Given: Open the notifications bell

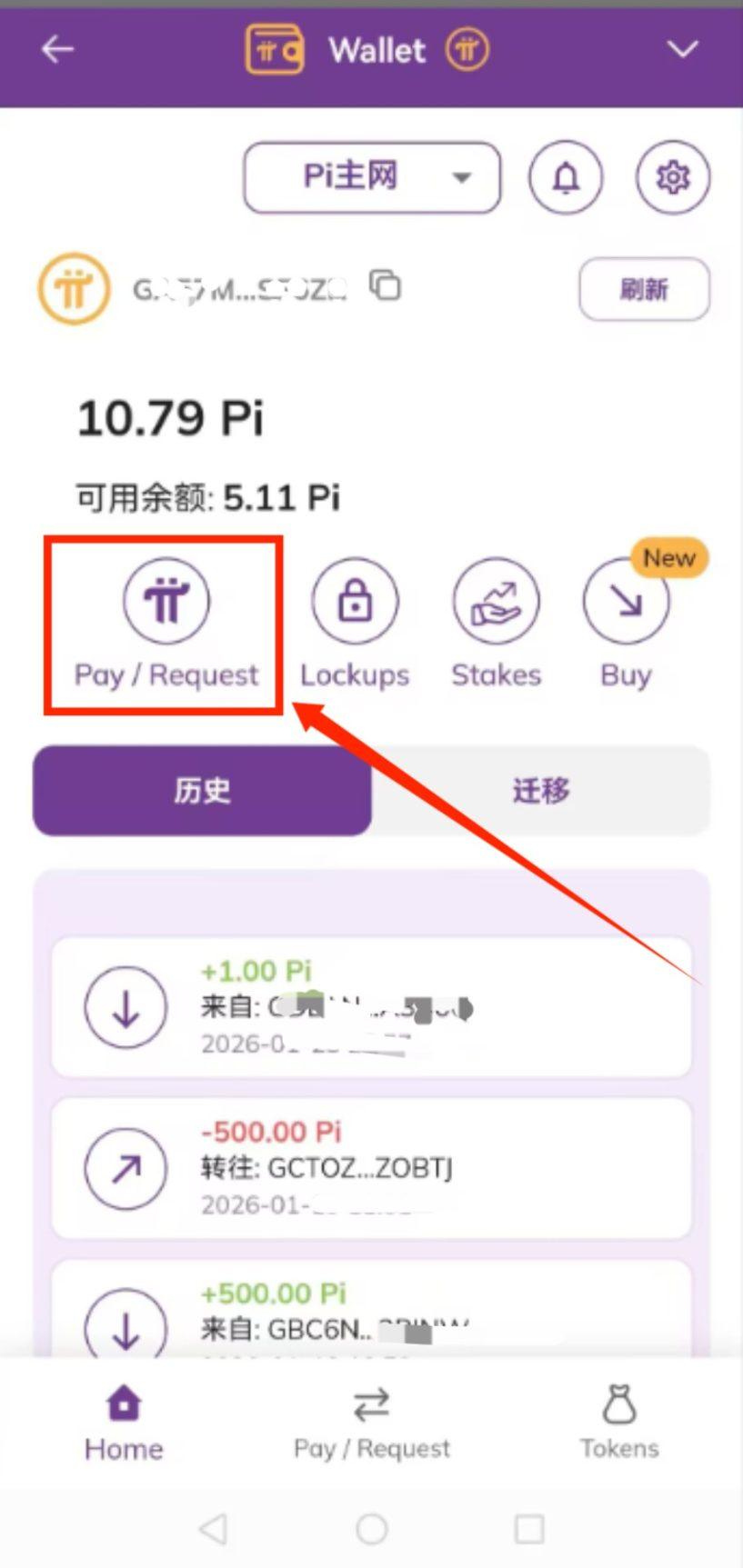Looking at the screenshot, I should pyautogui.click(x=566, y=177).
